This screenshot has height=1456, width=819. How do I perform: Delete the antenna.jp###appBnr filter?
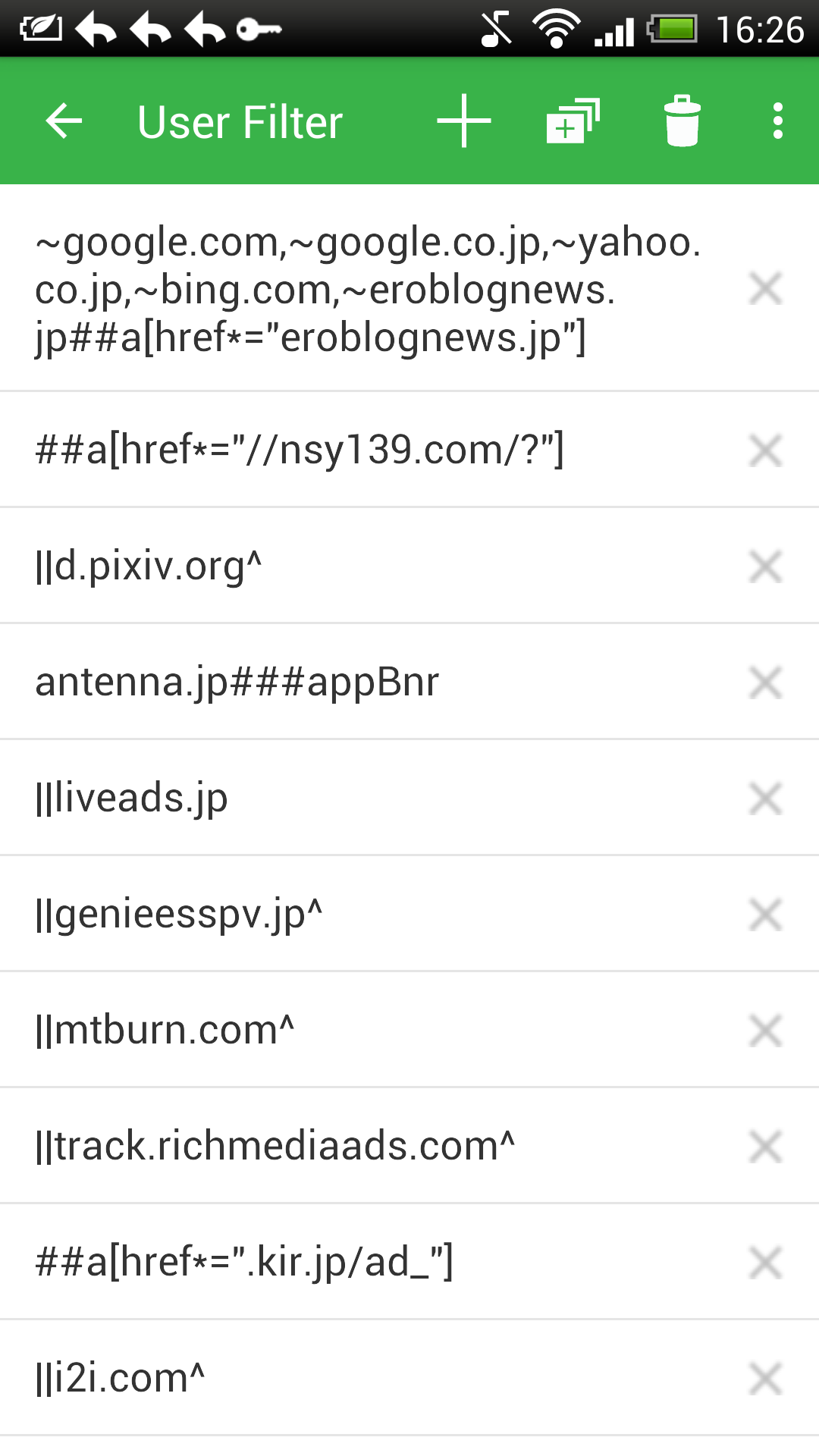[x=765, y=682]
